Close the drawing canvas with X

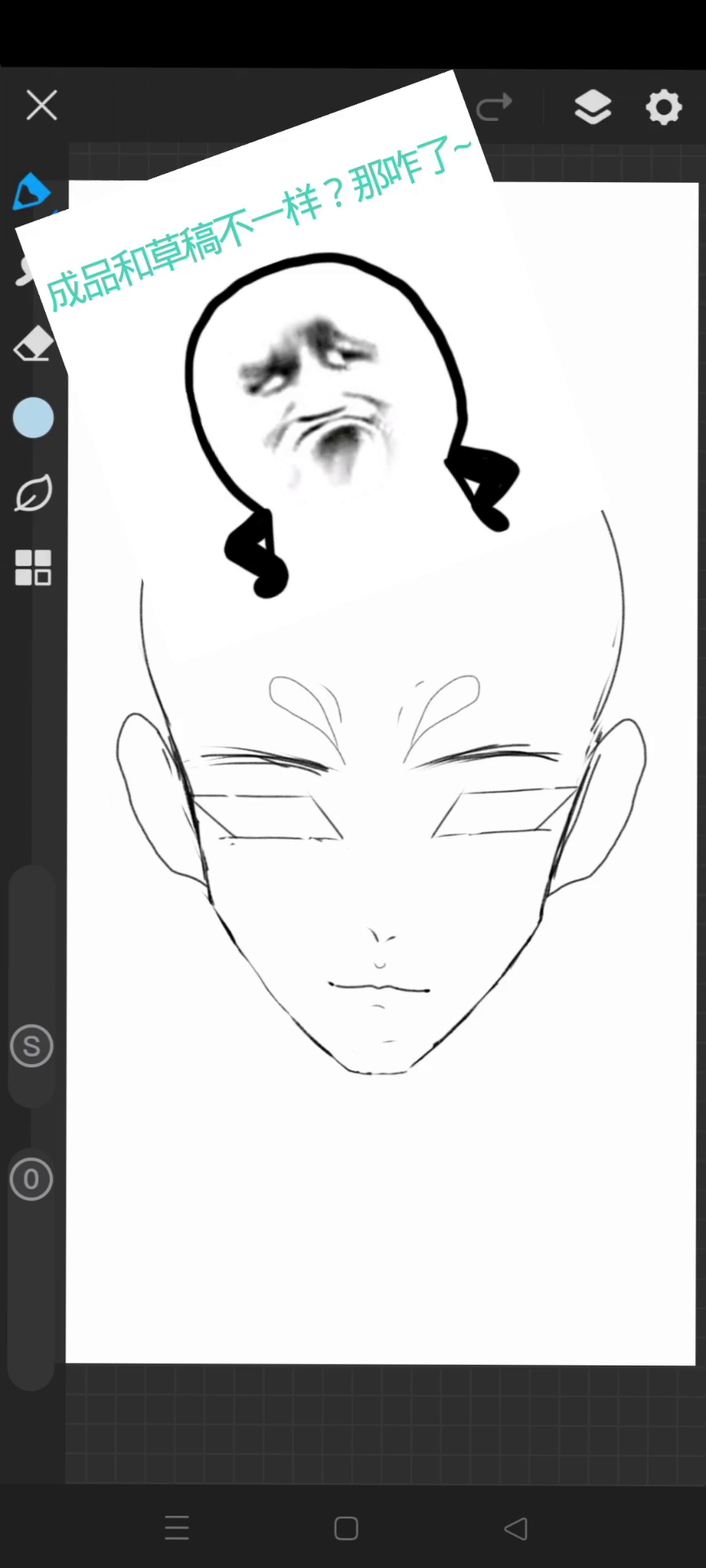[41, 105]
